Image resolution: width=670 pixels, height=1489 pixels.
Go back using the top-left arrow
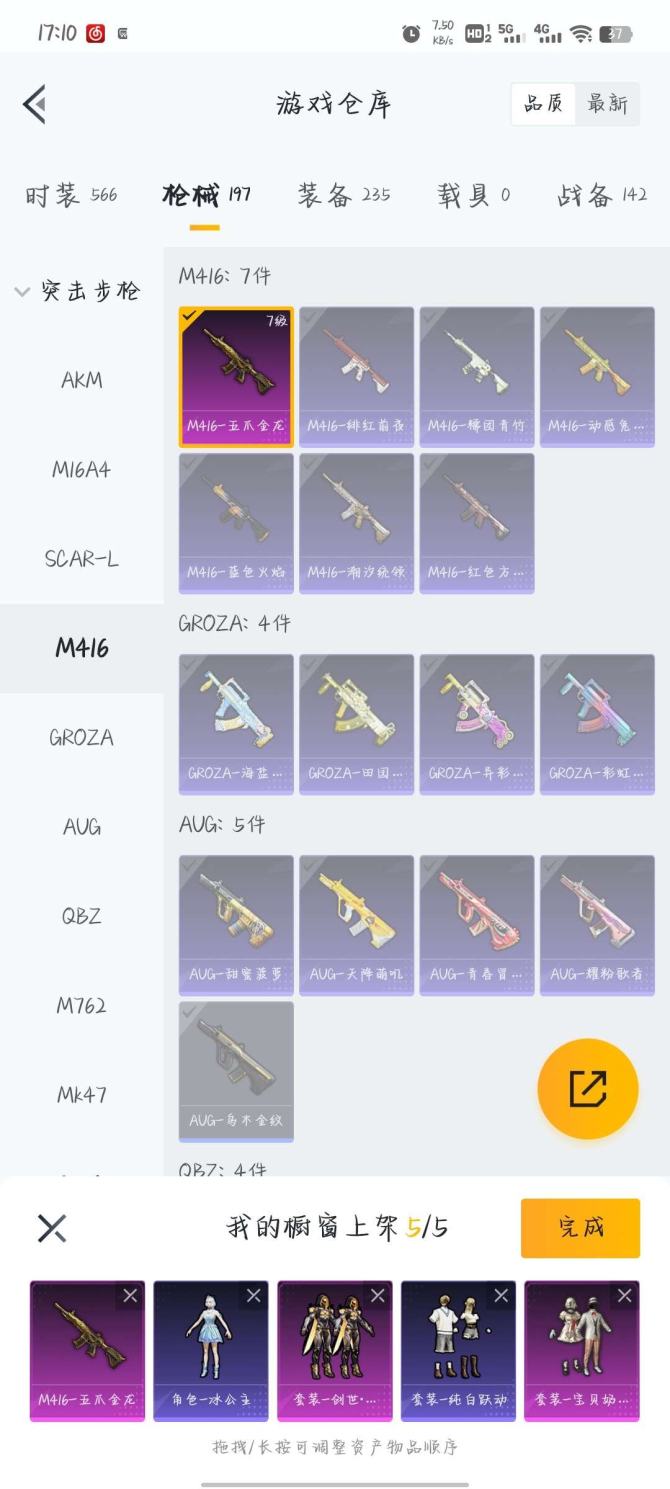pos(35,103)
